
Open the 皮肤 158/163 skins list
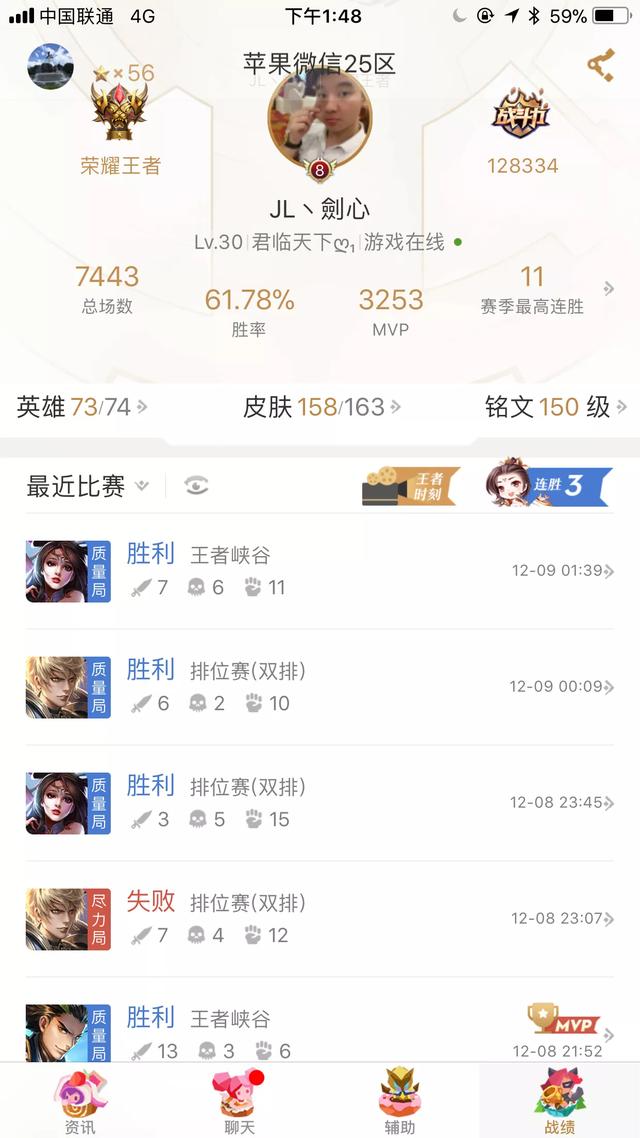321,407
